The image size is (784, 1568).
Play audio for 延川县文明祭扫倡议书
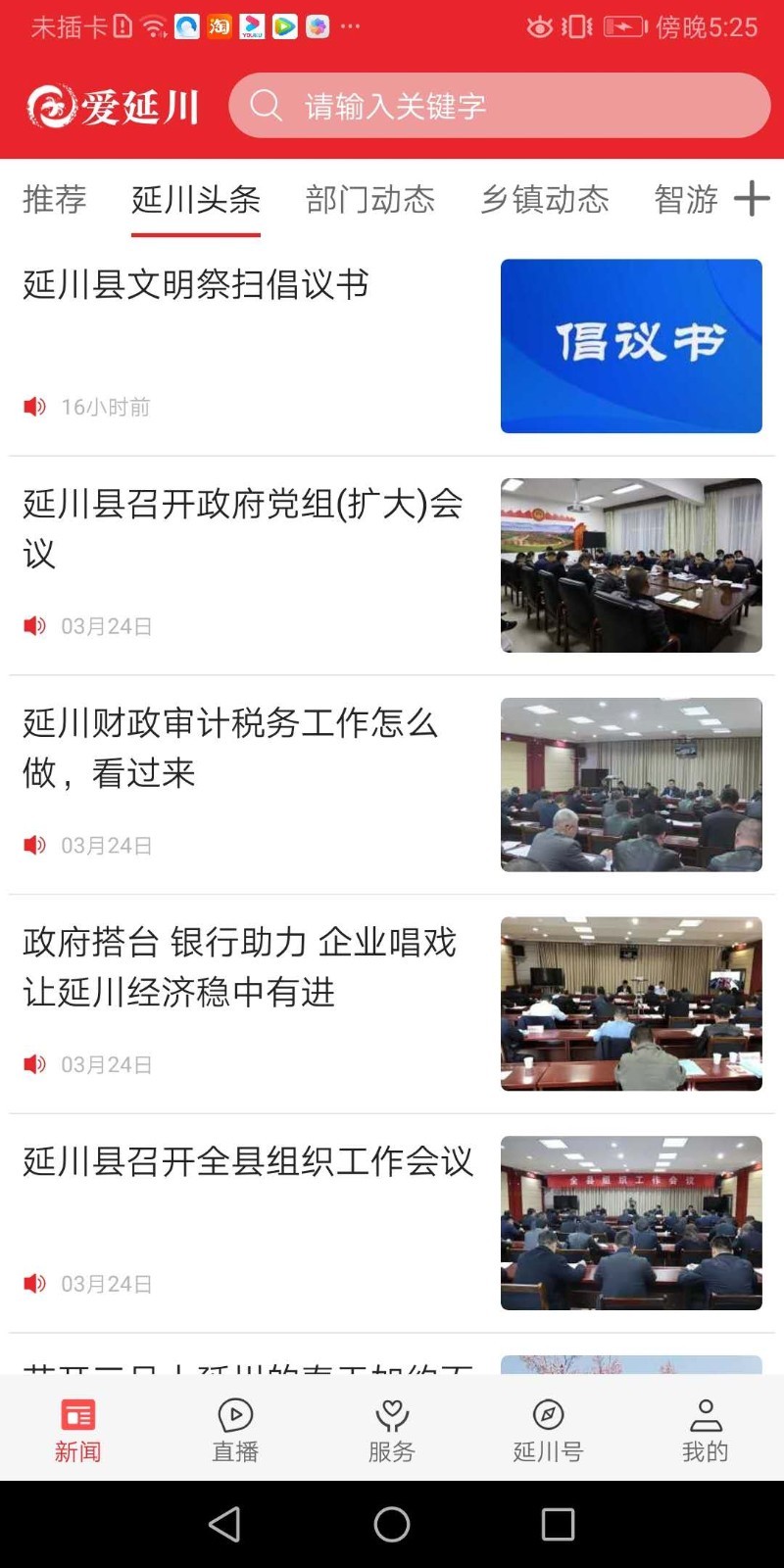pos(35,407)
